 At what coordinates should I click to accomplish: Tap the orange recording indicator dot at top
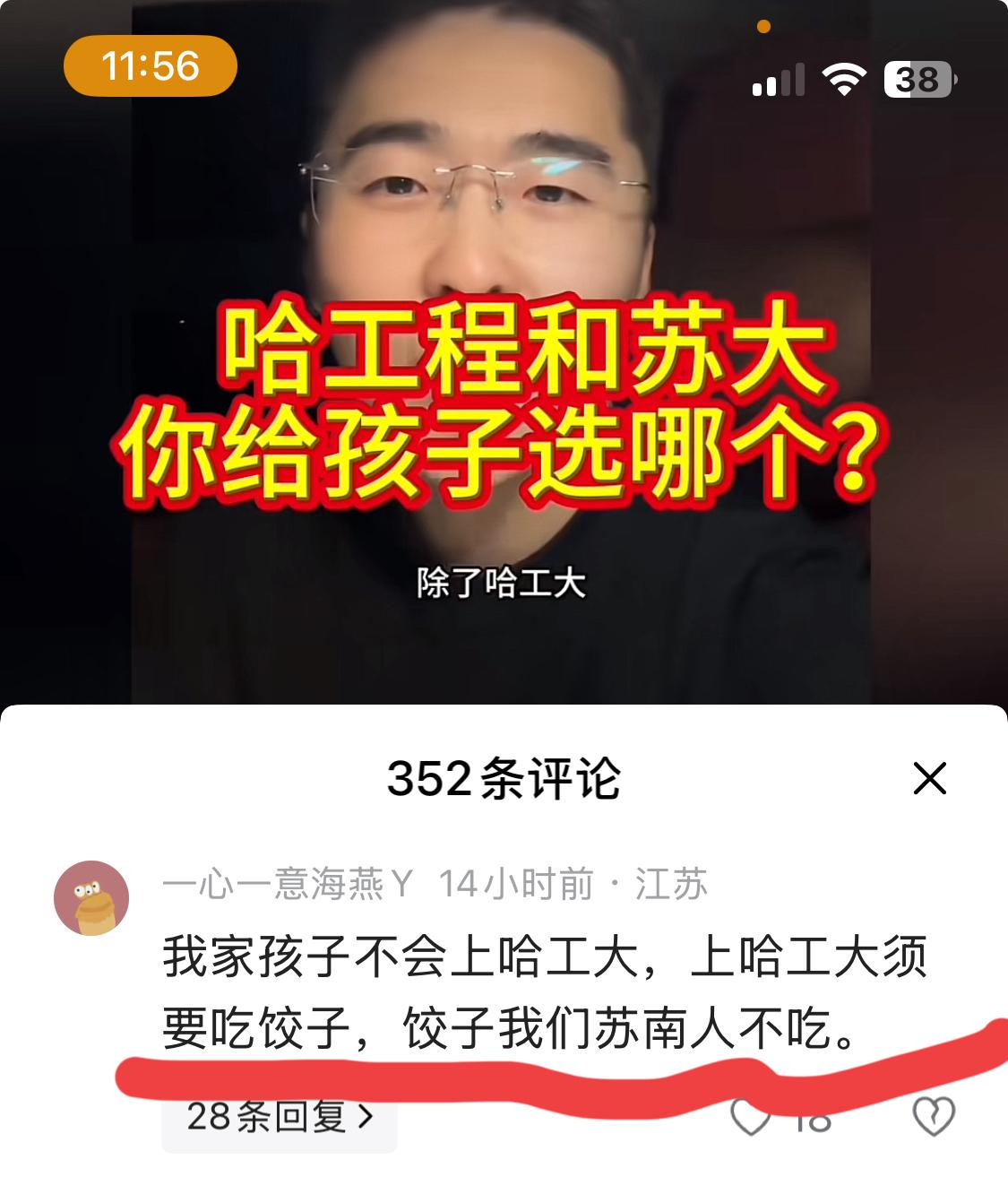[764, 28]
